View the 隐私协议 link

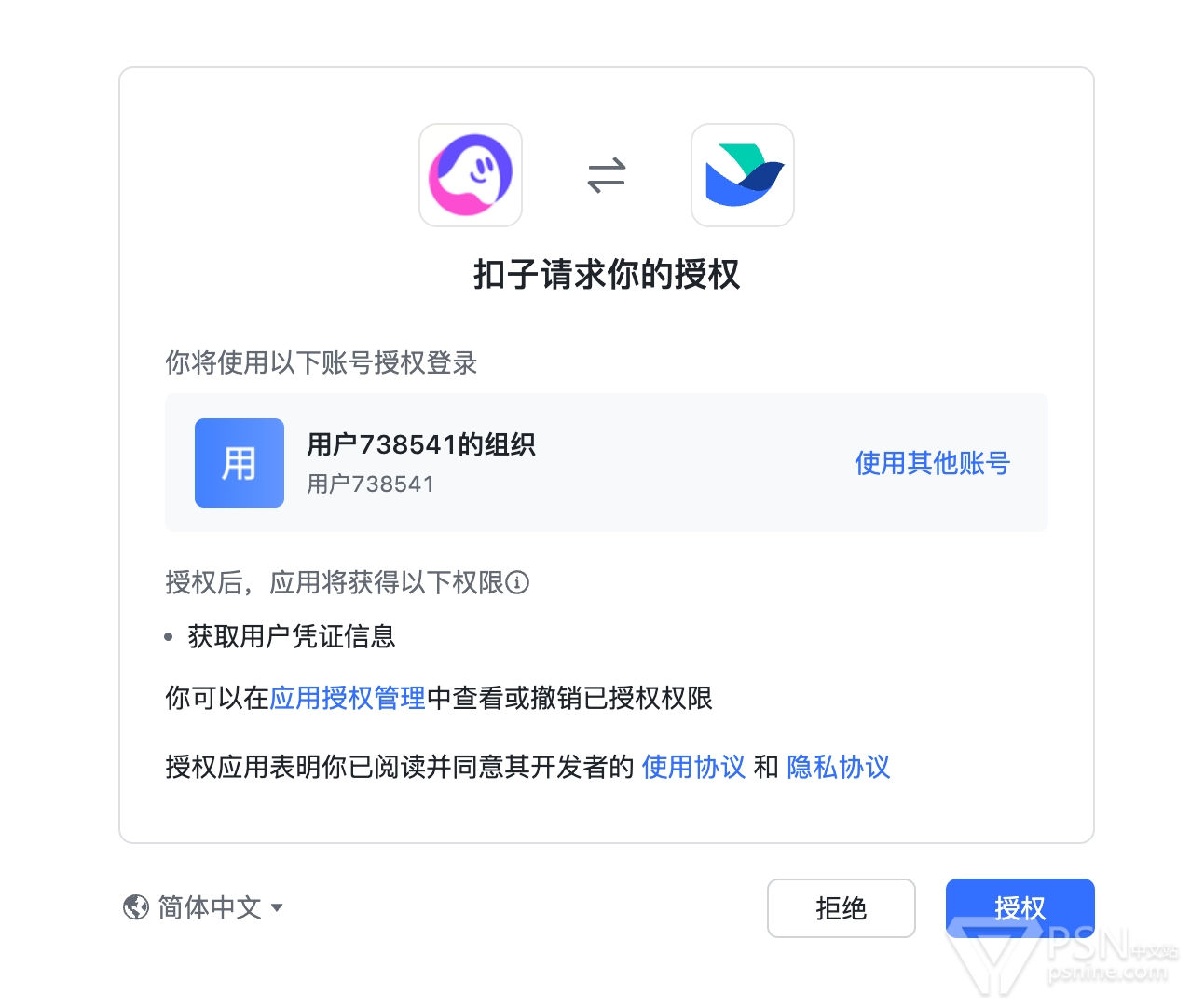tap(839, 767)
